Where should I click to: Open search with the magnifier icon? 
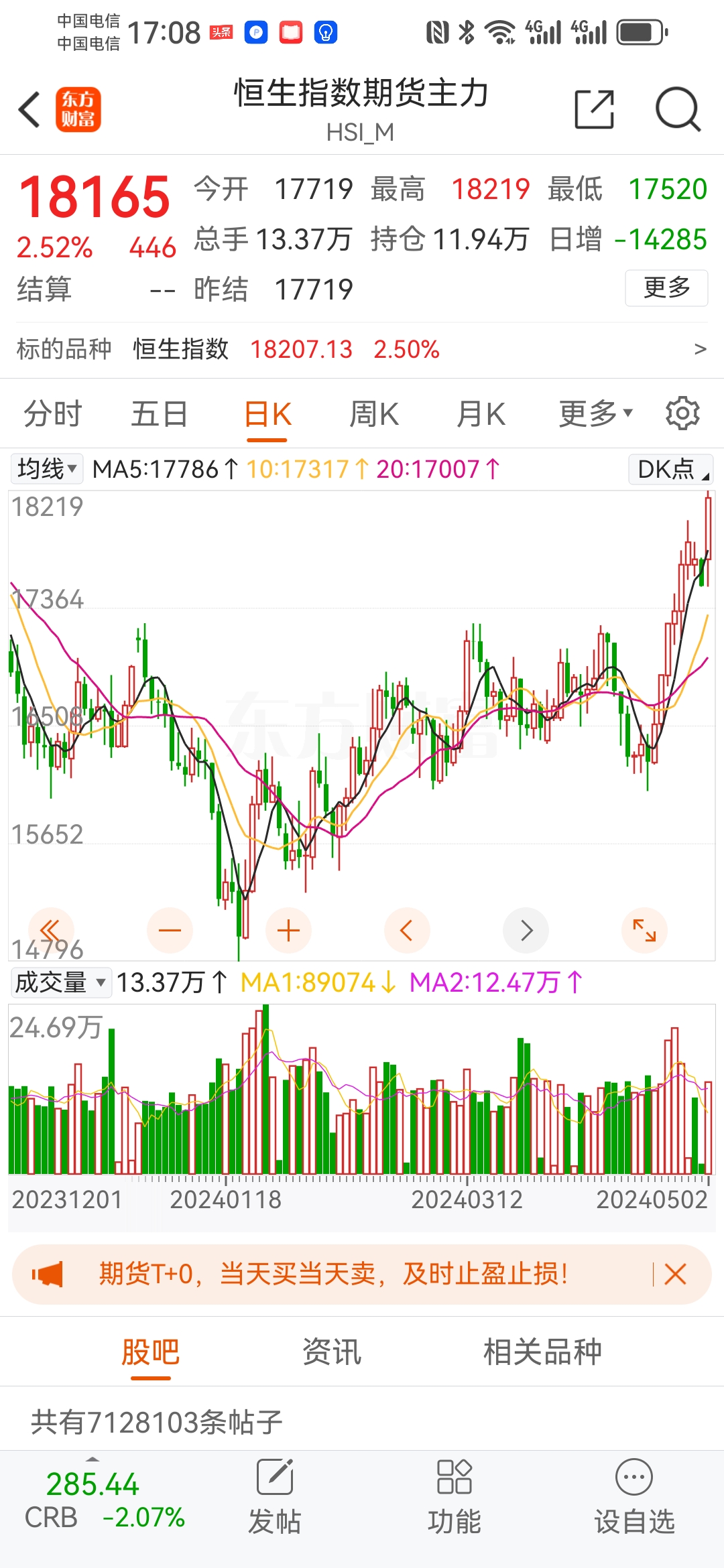pos(678,109)
